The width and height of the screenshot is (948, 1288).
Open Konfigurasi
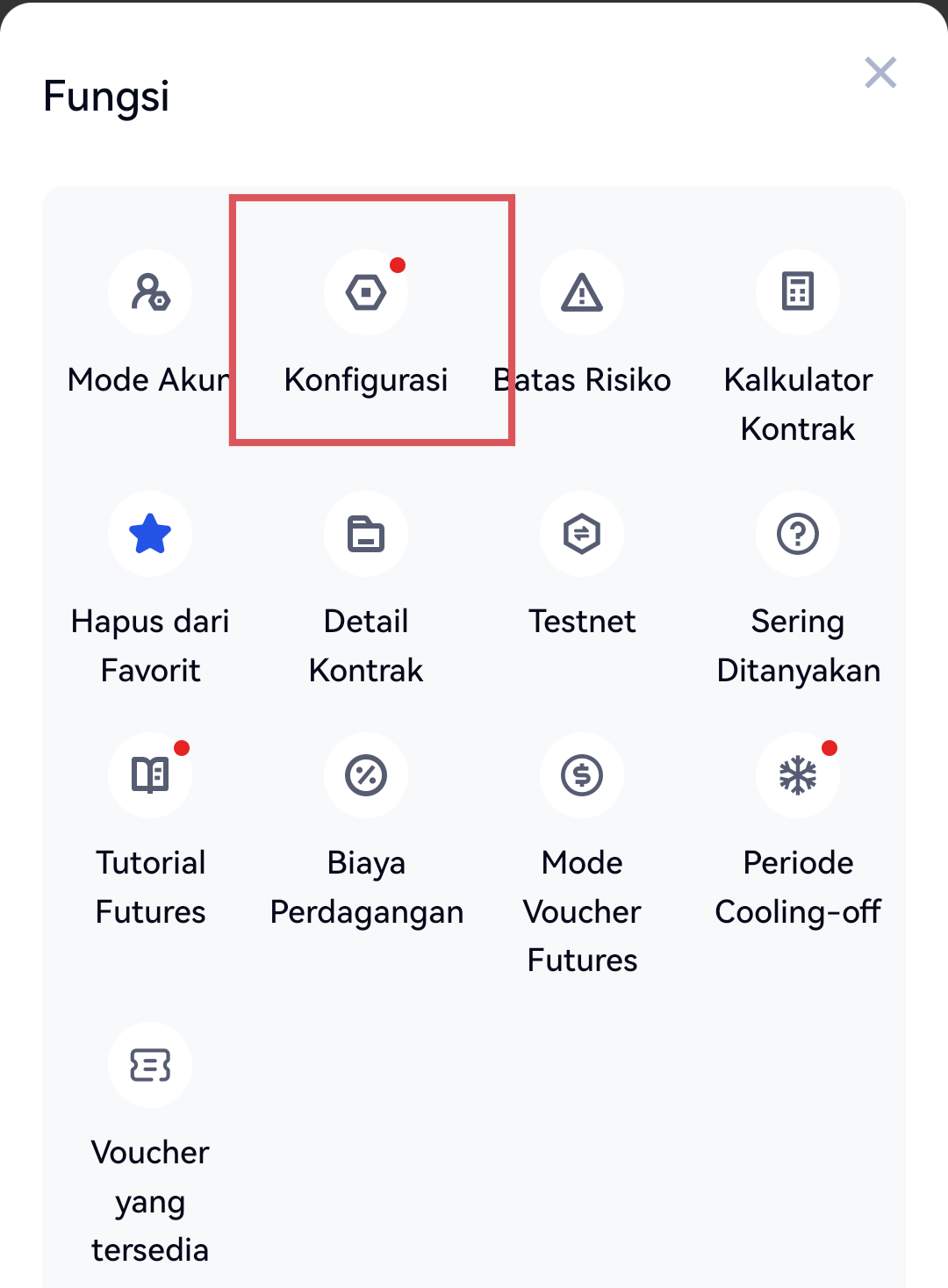click(366, 293)
